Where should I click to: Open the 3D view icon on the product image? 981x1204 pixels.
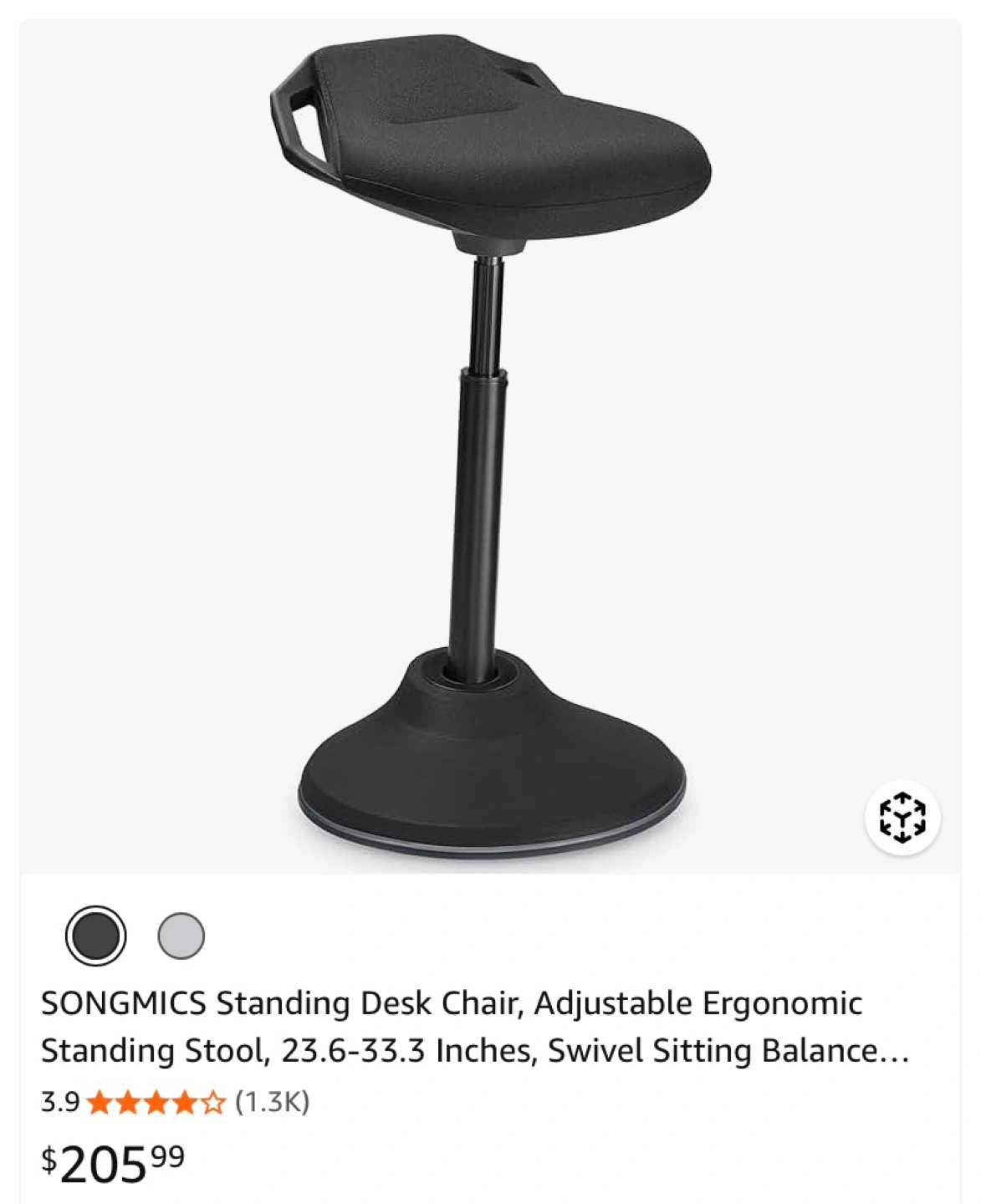coord(902,816)
